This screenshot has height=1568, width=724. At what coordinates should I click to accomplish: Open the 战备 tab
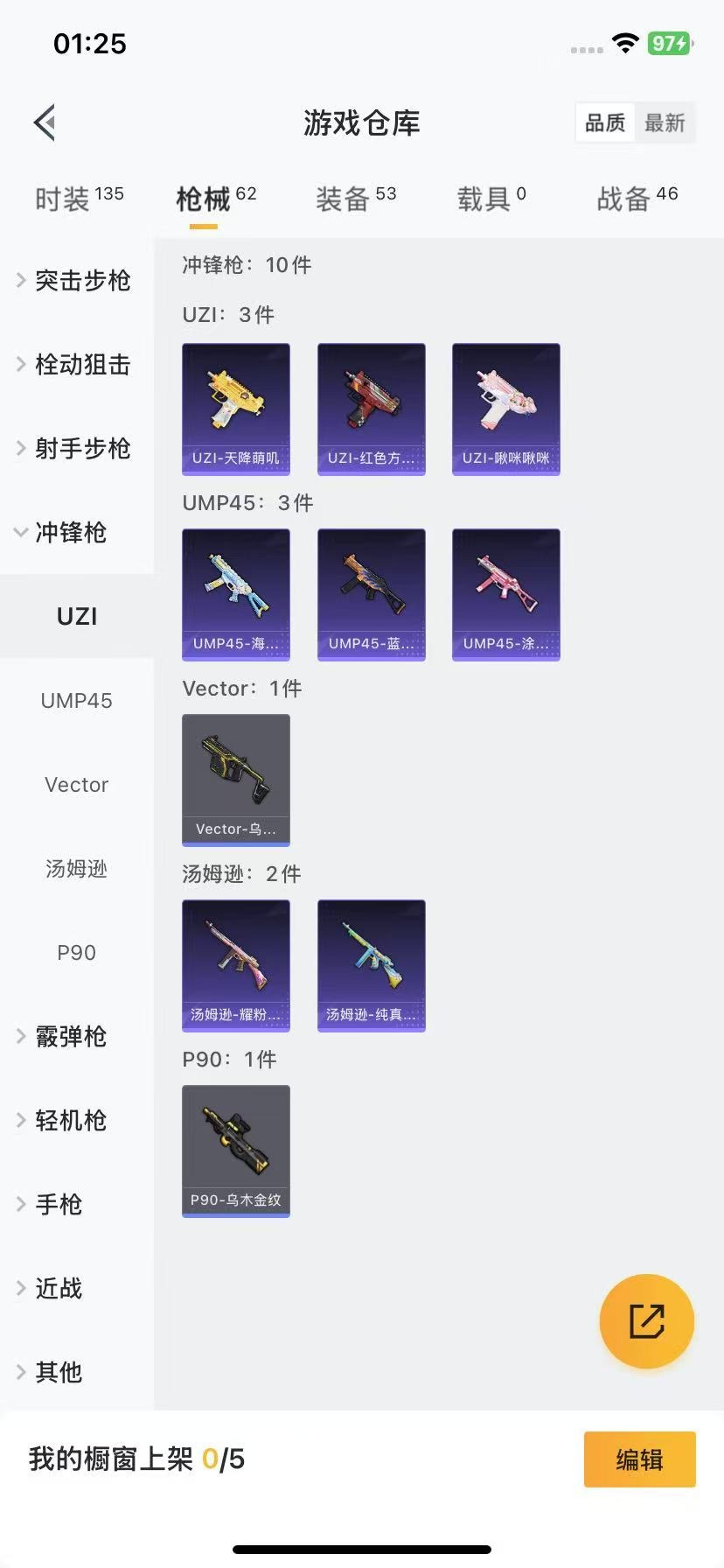tap(637, 199)
